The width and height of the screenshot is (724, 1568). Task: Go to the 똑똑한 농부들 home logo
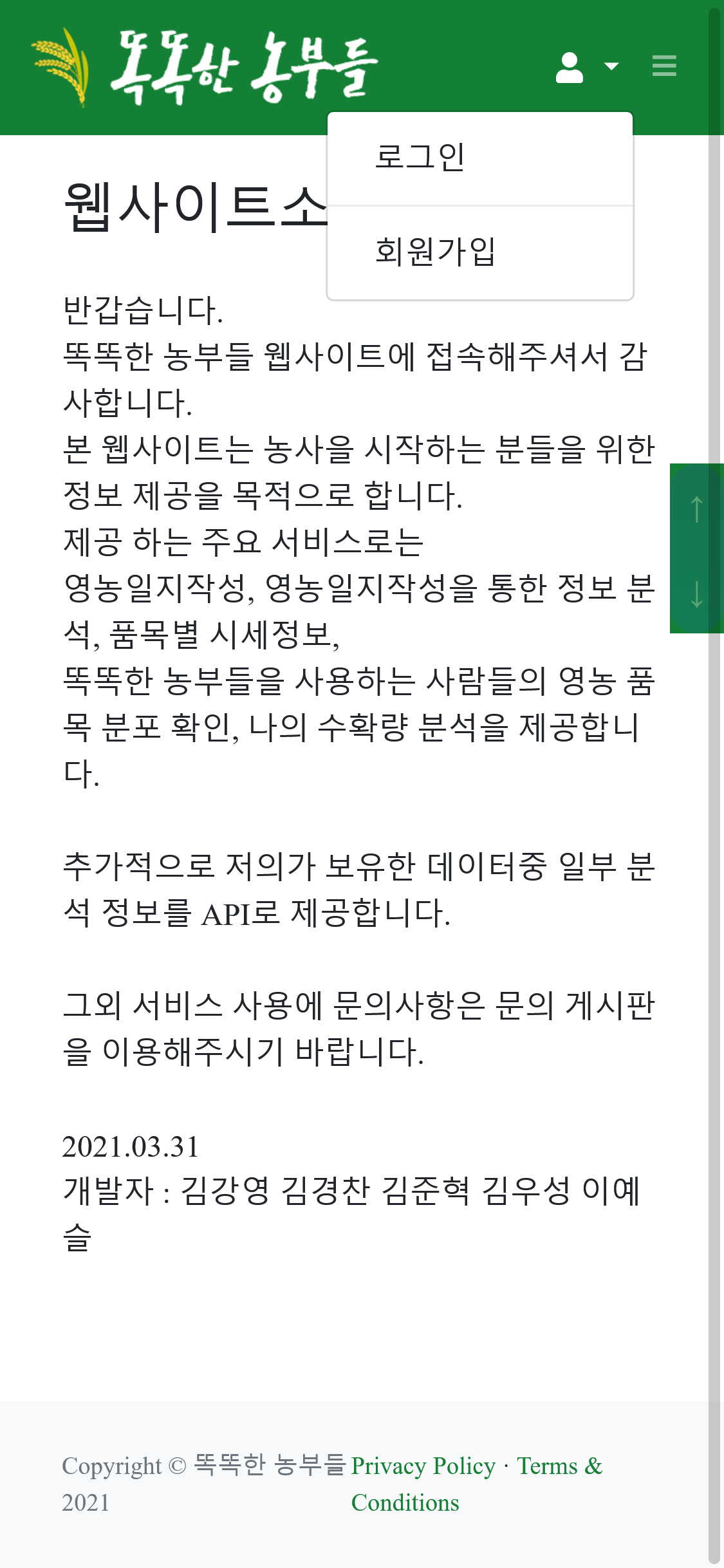tap(206, 67)
